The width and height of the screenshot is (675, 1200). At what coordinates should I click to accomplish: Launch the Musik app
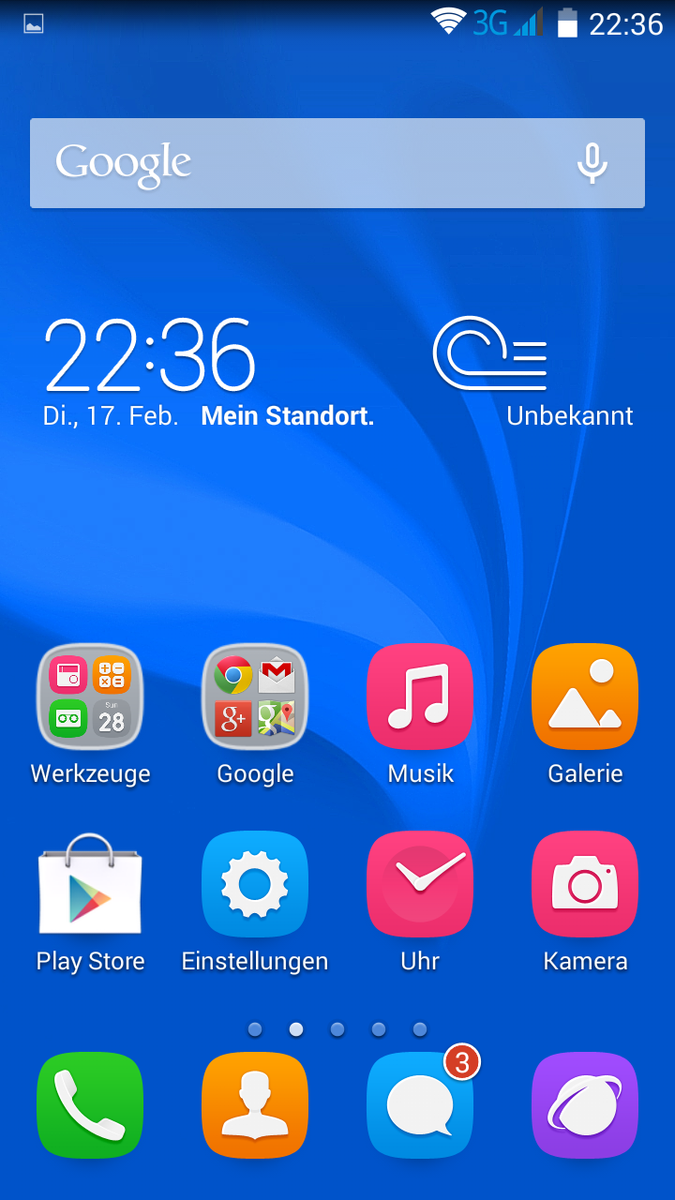click(x=420, y=697)
